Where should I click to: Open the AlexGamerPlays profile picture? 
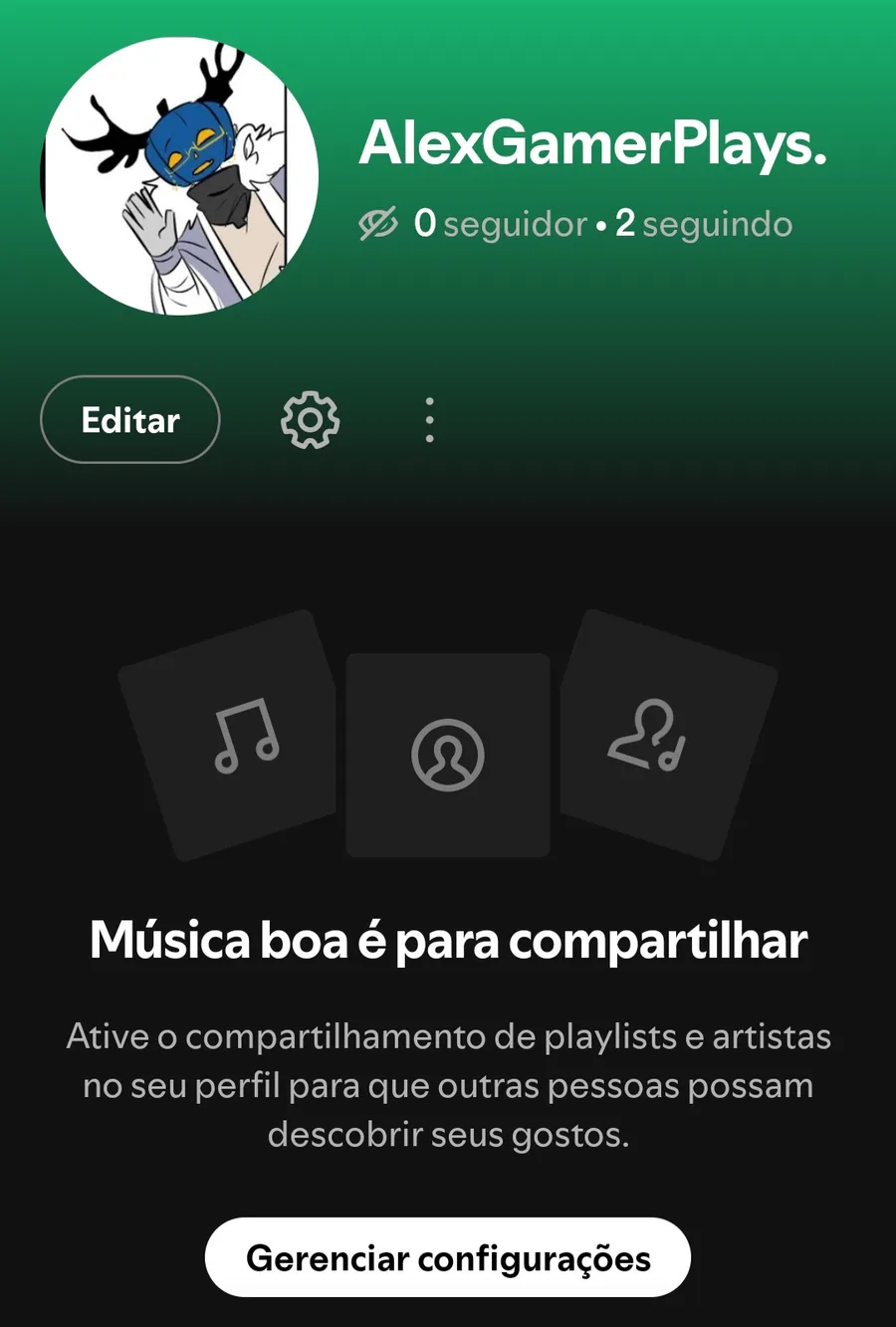click(179, 176)
